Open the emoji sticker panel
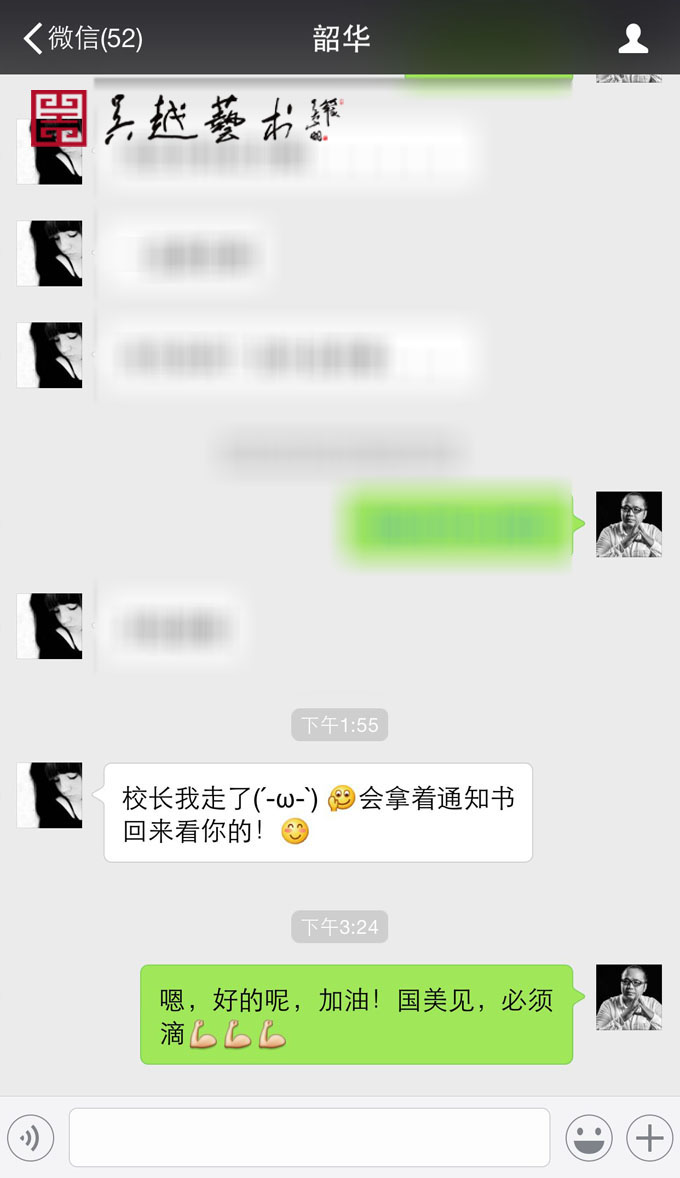Screen dimensions: 680x1178 [x=589, y=1137]
